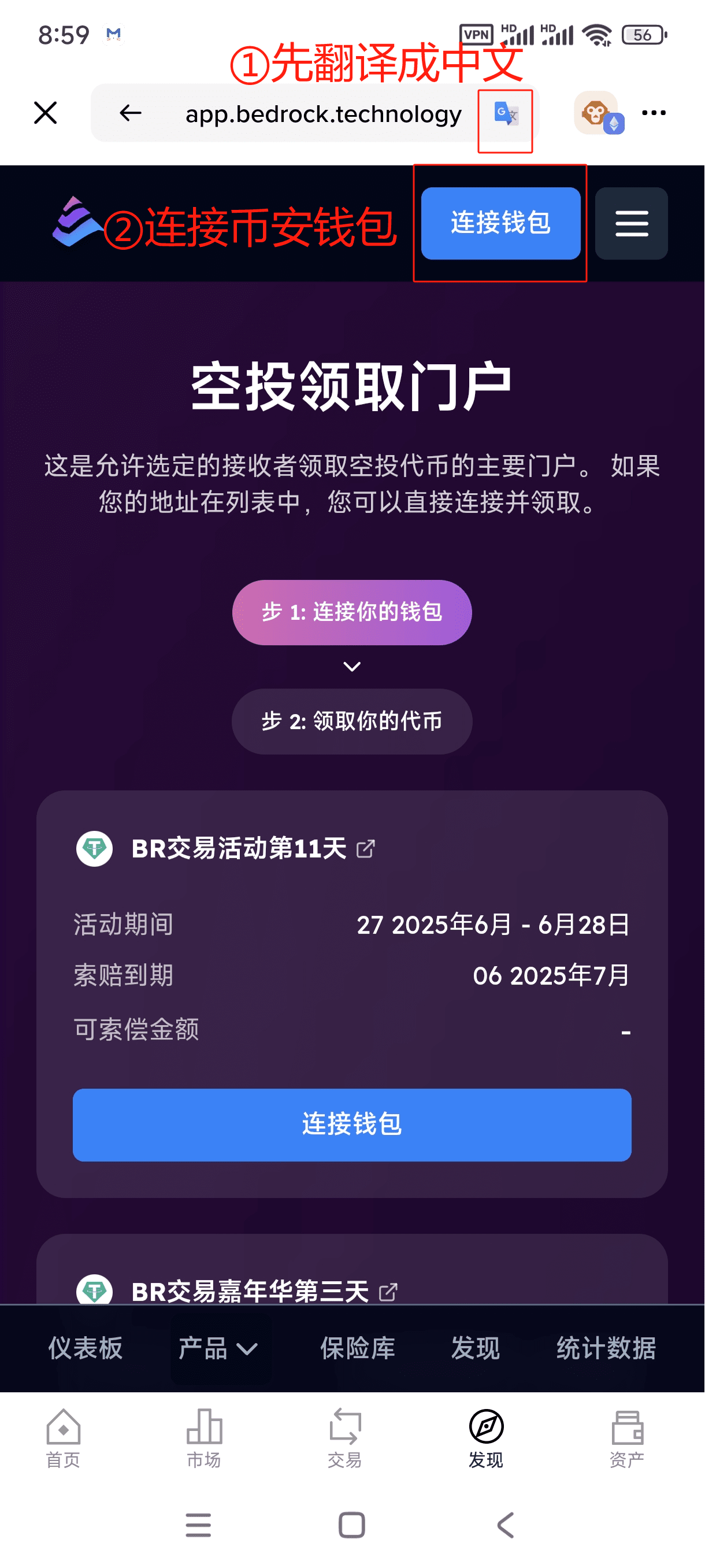Tap the translate page icon
Screen dimensions: 705x1568
tap(506, 113)
